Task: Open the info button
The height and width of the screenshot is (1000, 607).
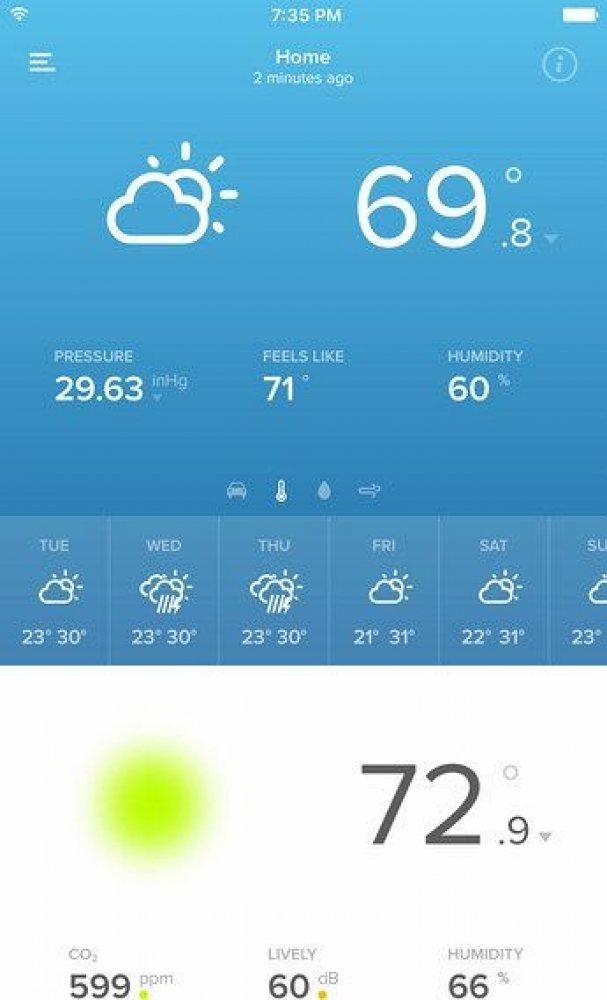Action: (x=560, y=65)
